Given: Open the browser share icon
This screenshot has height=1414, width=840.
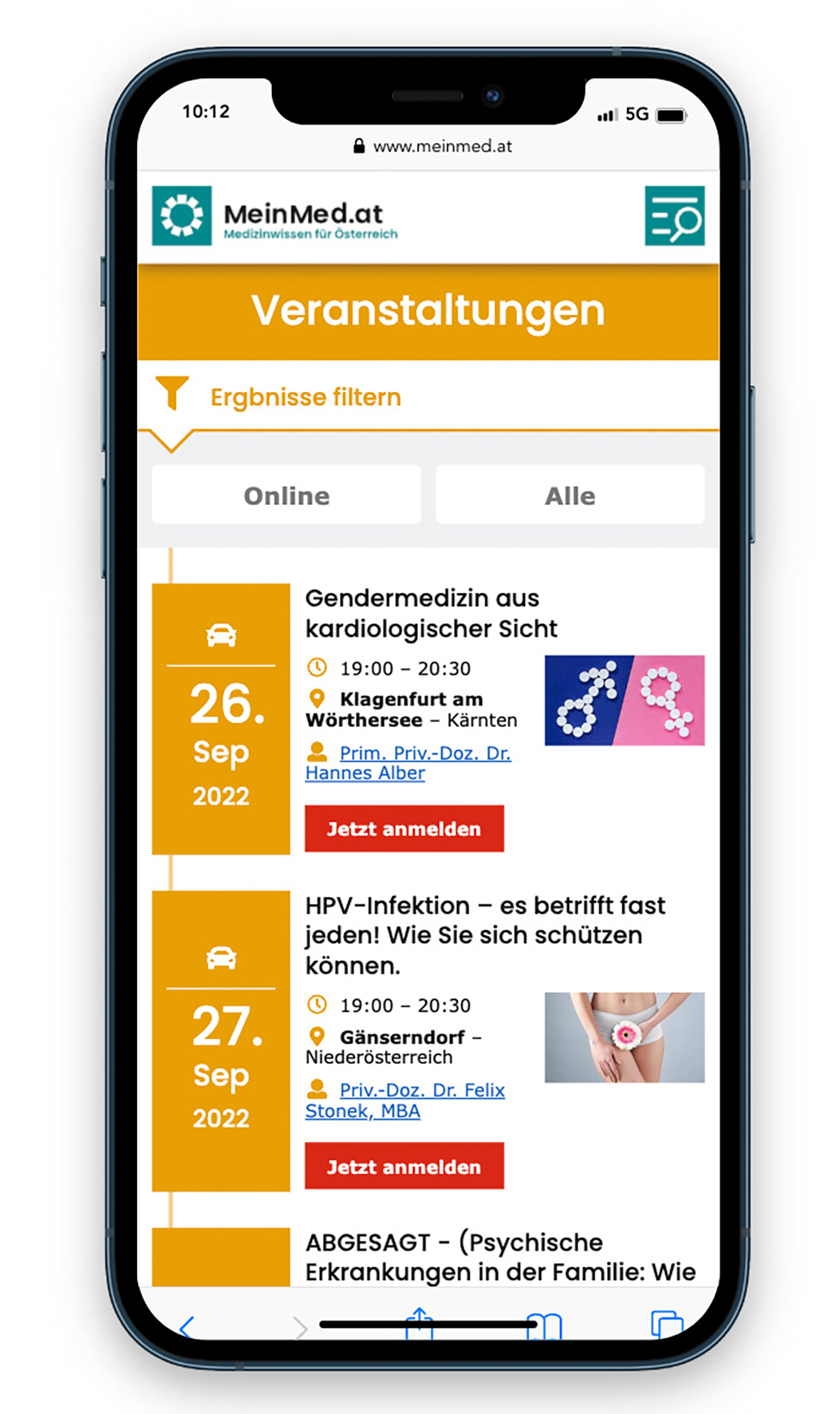Looking at the screenshot, I should [419, 1323].
